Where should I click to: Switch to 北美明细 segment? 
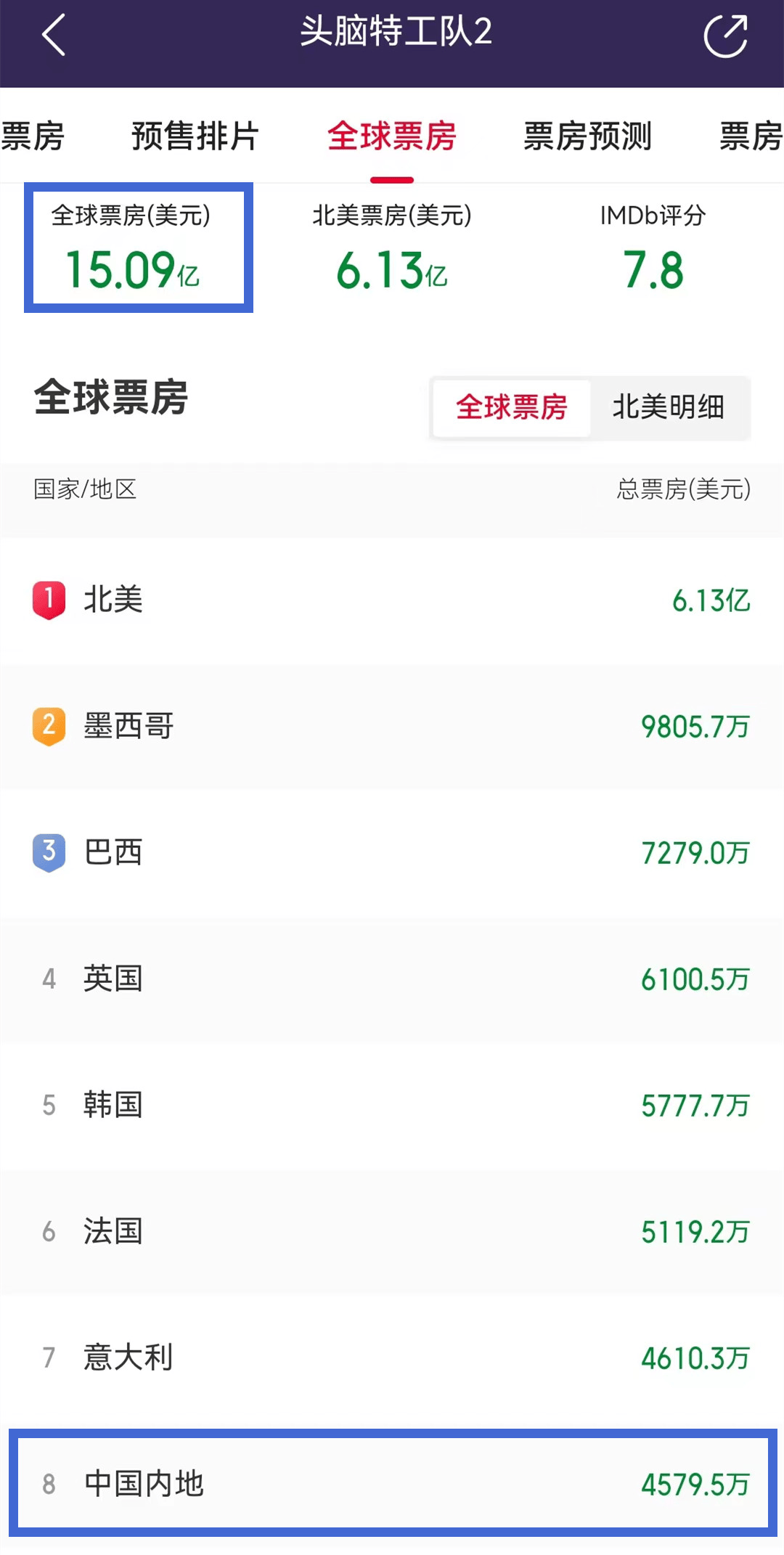click(x=668, y=407)
